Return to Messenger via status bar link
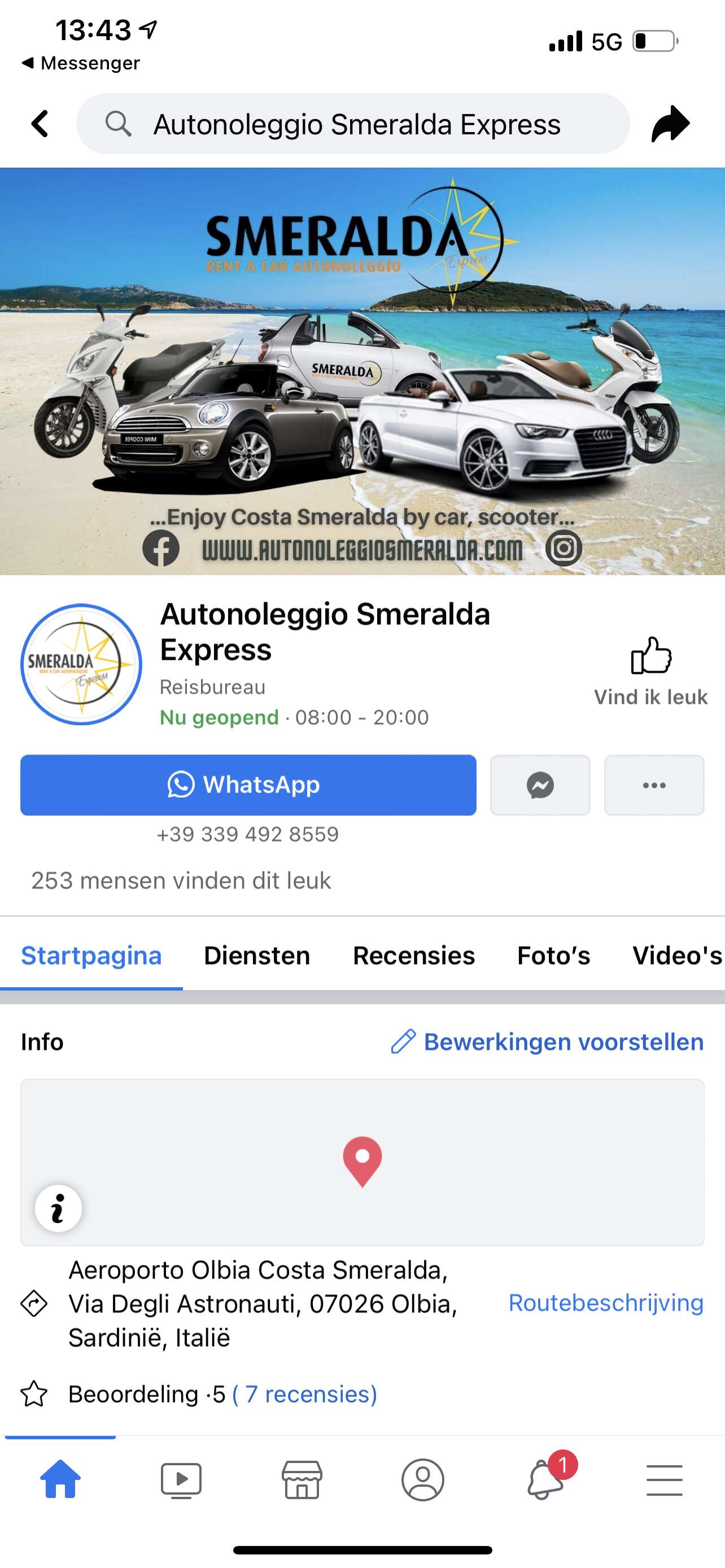 pyautogui.click(x=81, y=63)
